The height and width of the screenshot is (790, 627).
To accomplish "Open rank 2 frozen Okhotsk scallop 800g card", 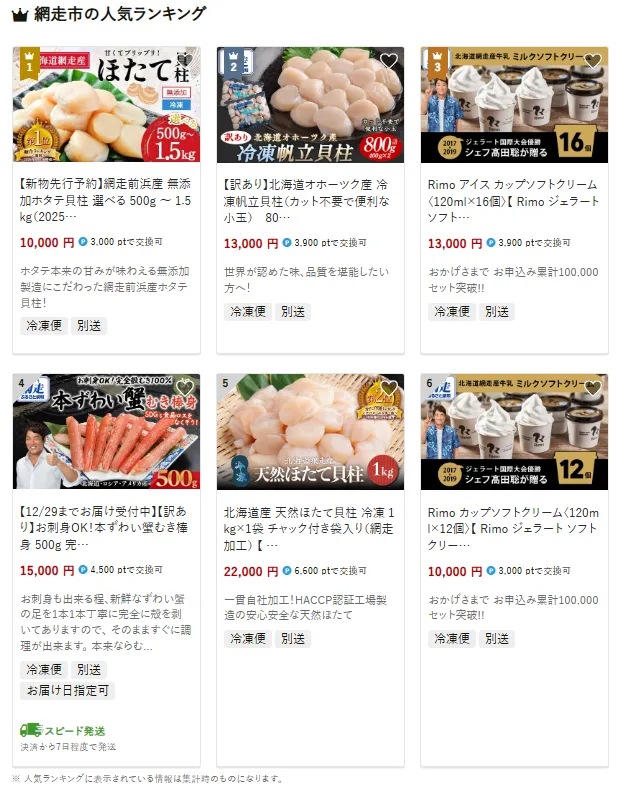I will pyautogui.click(x=310, y=199).
